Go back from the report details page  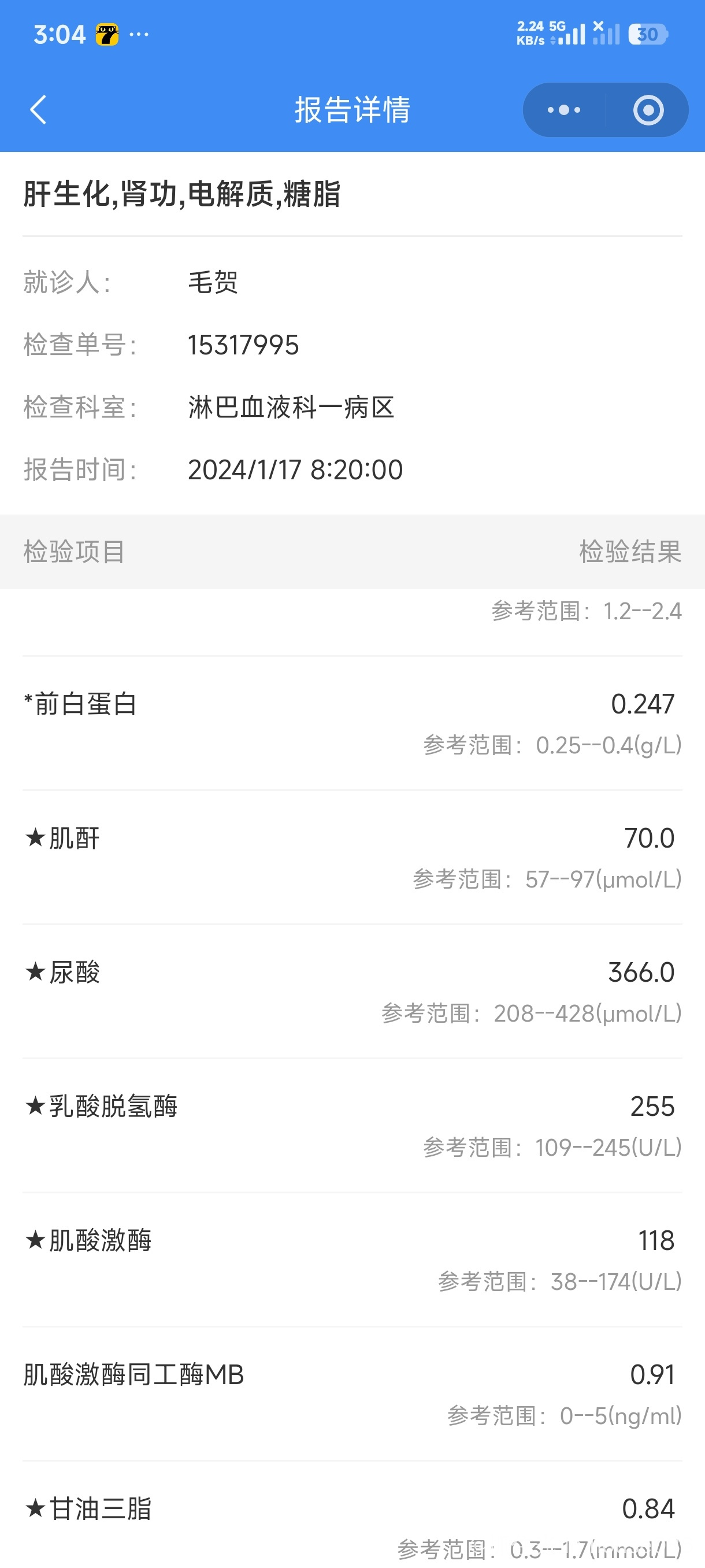coord(38,110)
